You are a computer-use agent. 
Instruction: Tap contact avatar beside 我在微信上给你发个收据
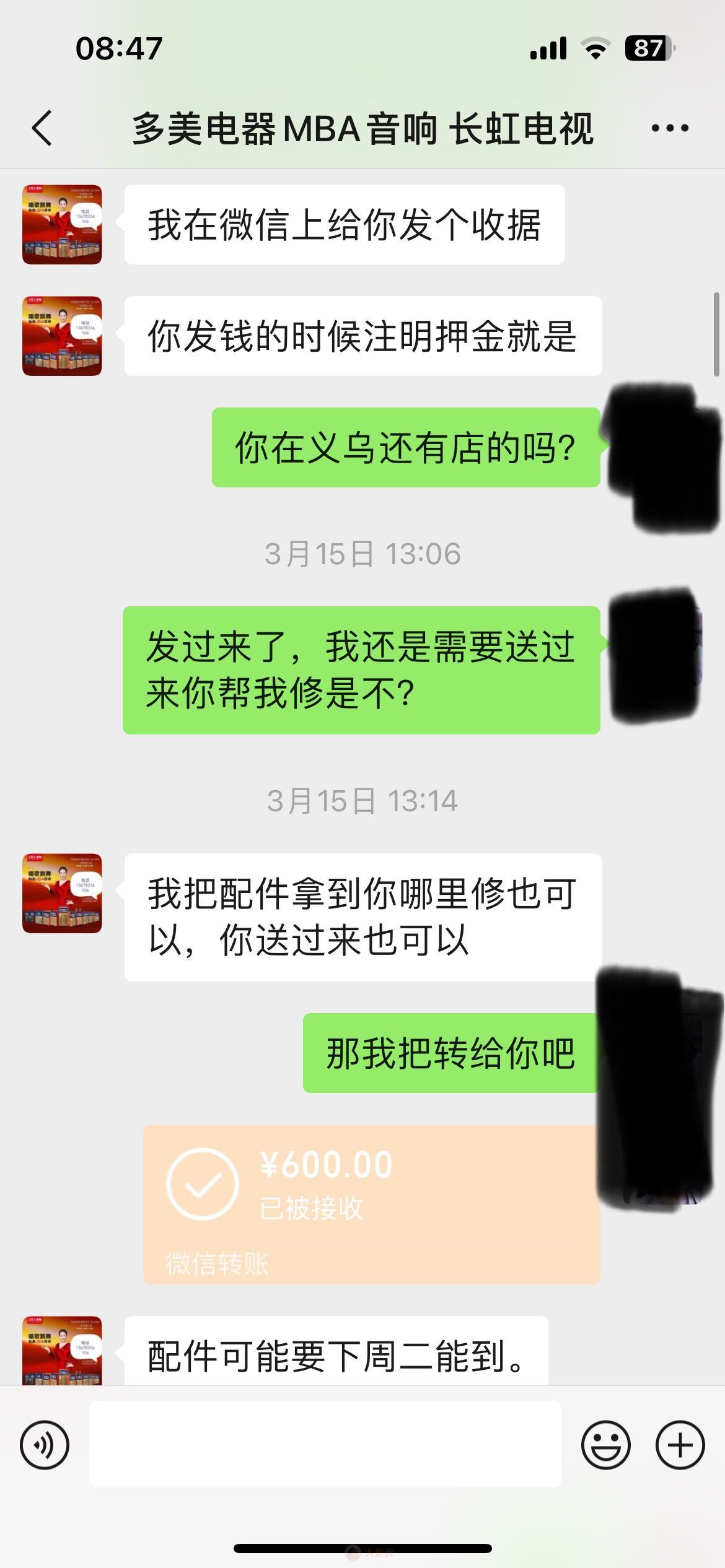pyautogui.click(x=62, y=224)
